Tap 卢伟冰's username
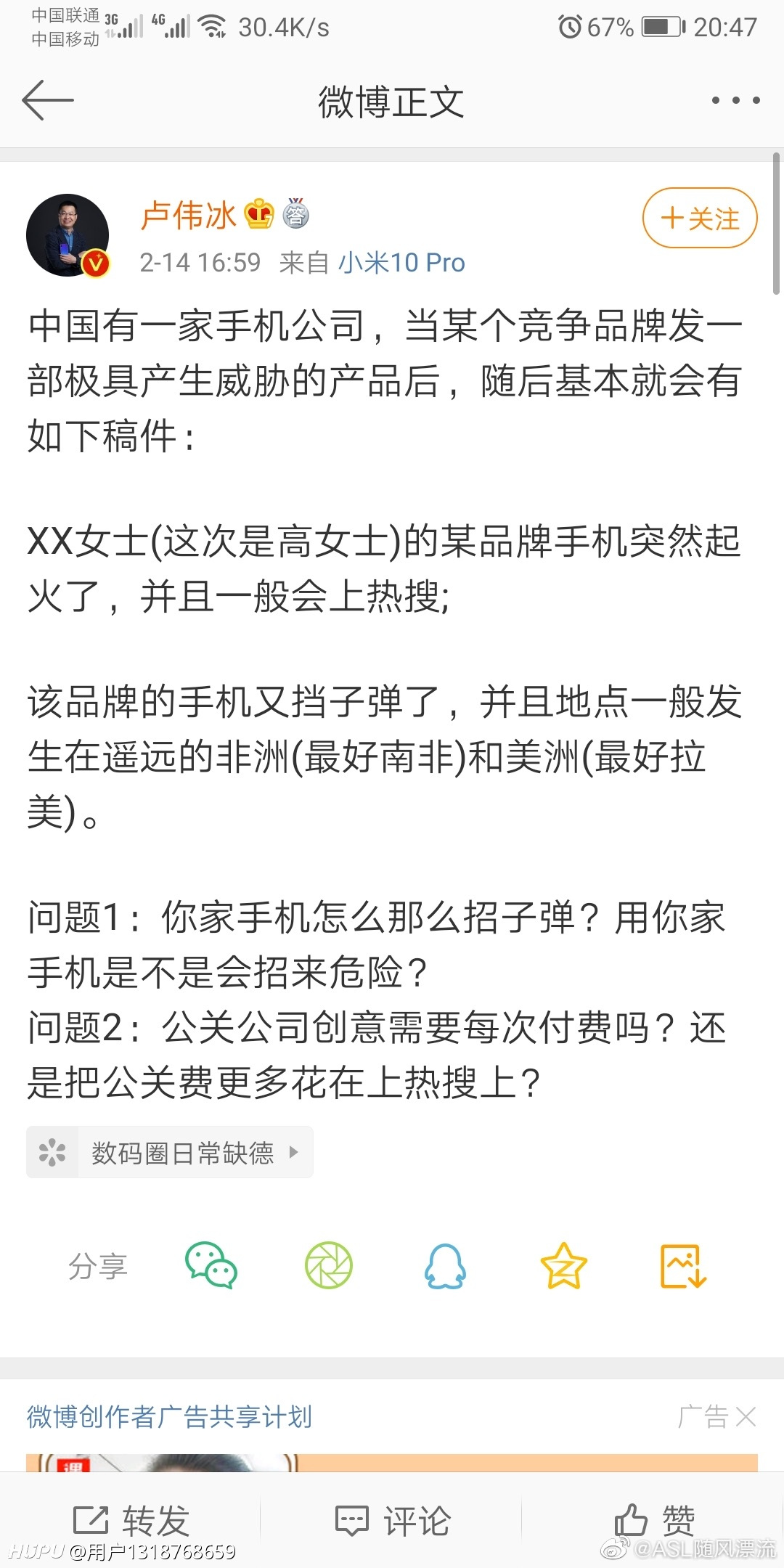The image size is (784, 1568). (x=188, y=216)
